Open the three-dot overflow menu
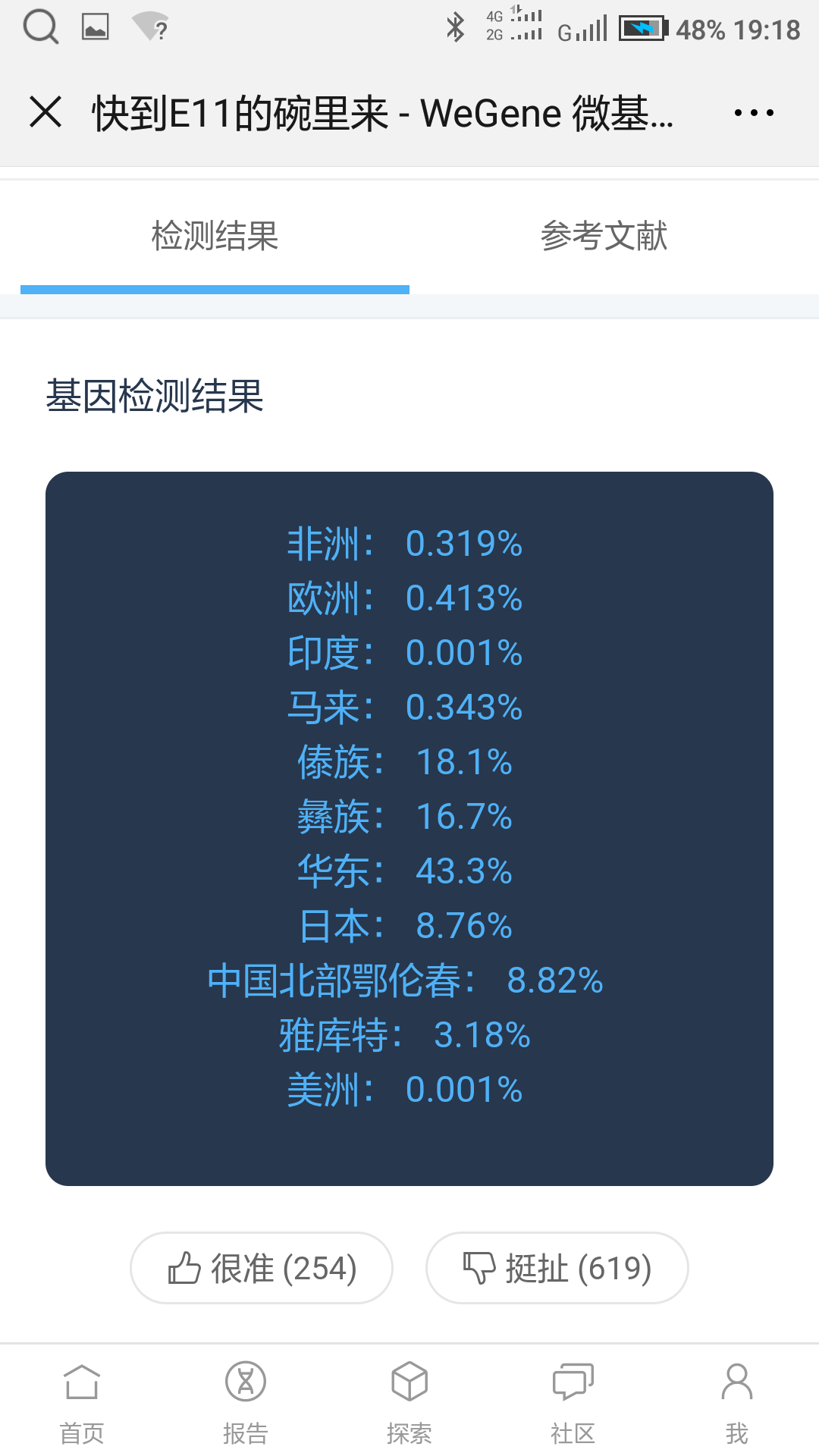Screen dimensions: 819x1456 754,113
